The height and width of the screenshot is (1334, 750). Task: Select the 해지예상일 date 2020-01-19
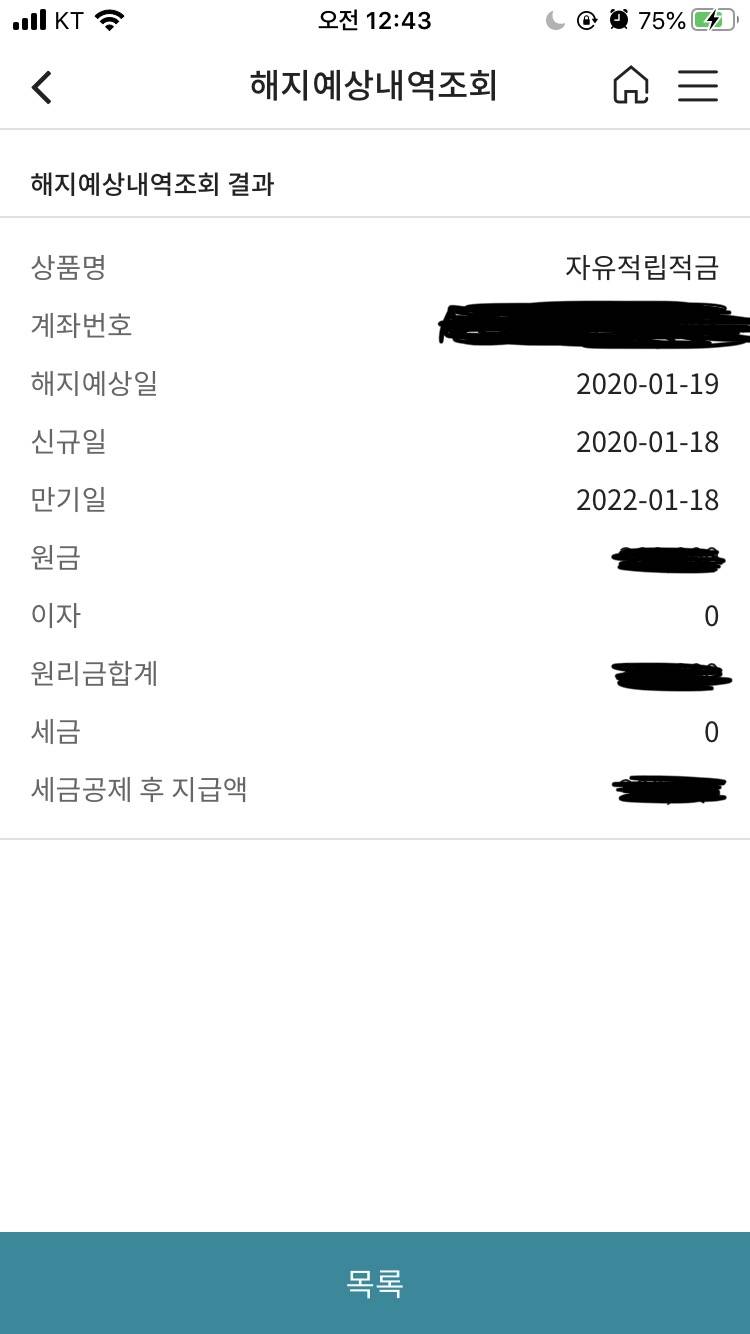648,384
